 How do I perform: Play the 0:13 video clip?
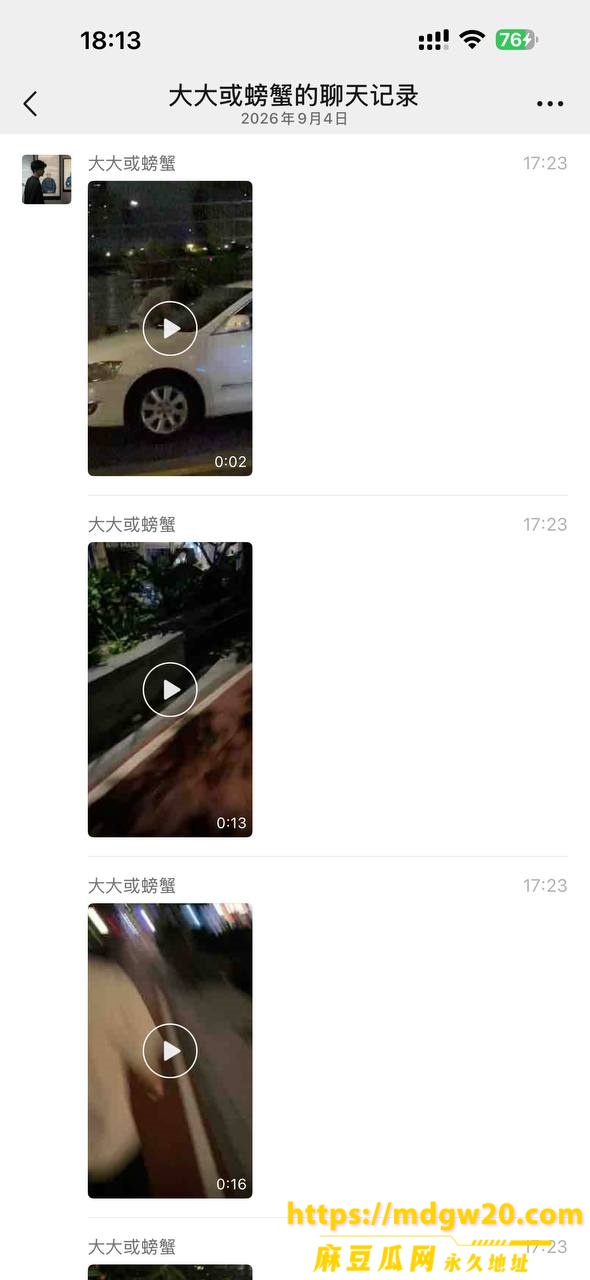(170, 689)
